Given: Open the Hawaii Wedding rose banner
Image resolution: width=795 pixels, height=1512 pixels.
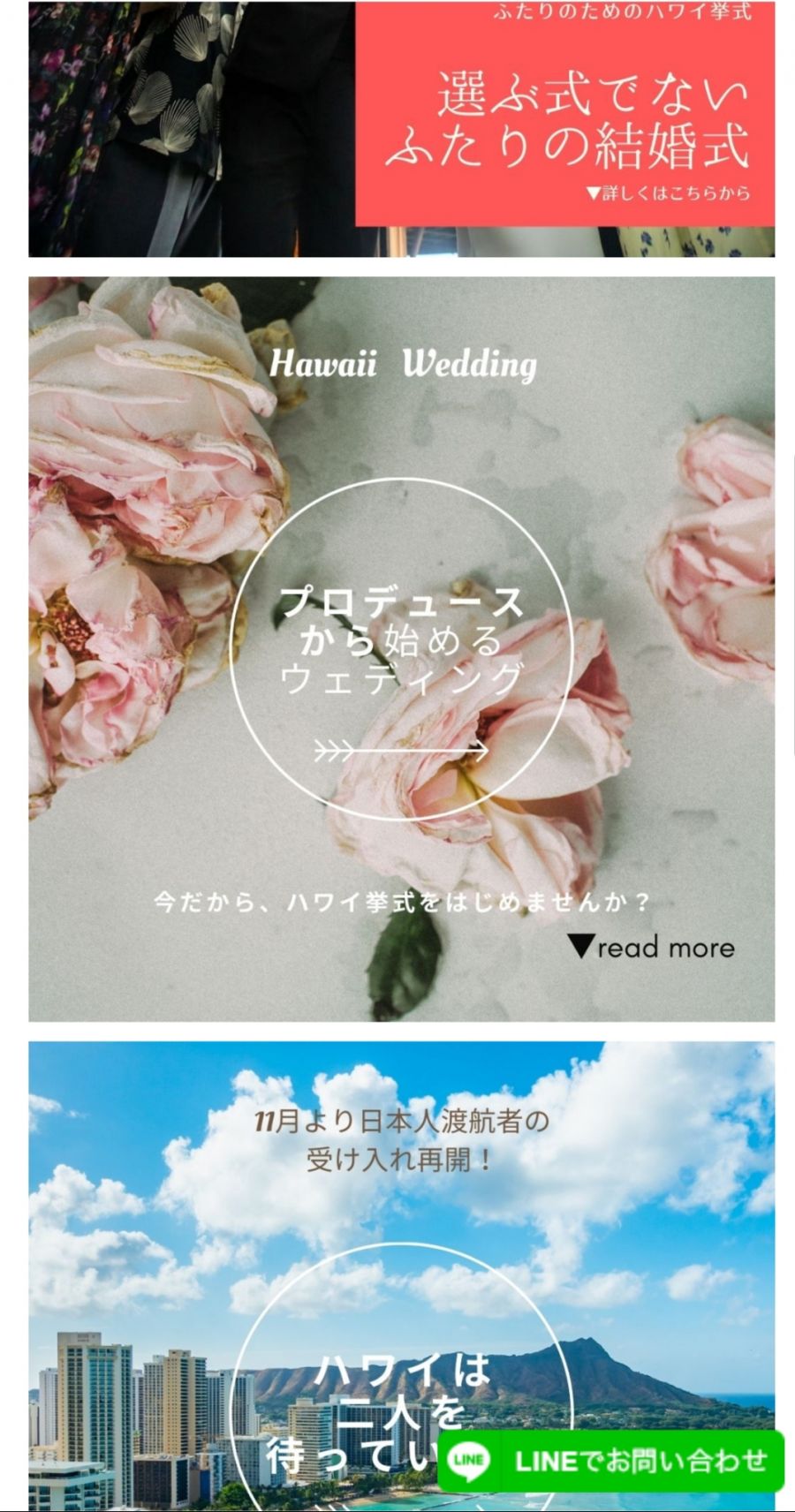Looking at the screenshot, I should 401,649.
